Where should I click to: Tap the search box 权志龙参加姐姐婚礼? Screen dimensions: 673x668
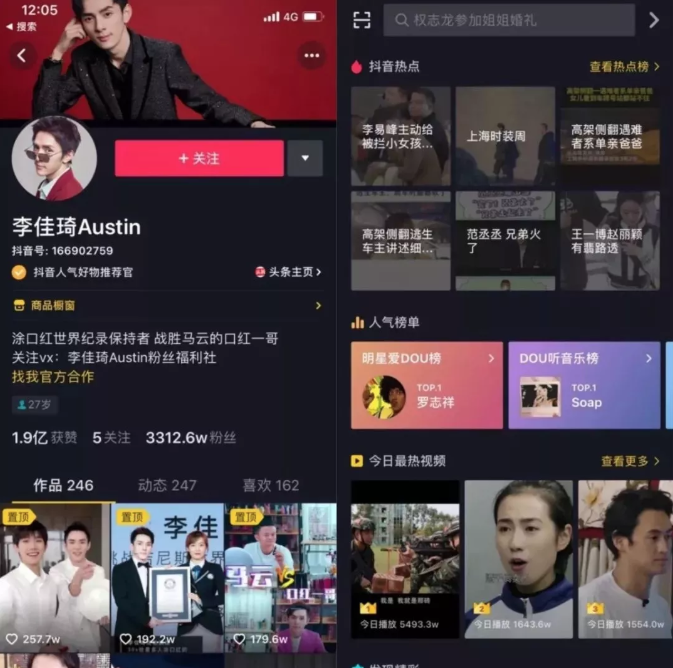tap(510, 20)
